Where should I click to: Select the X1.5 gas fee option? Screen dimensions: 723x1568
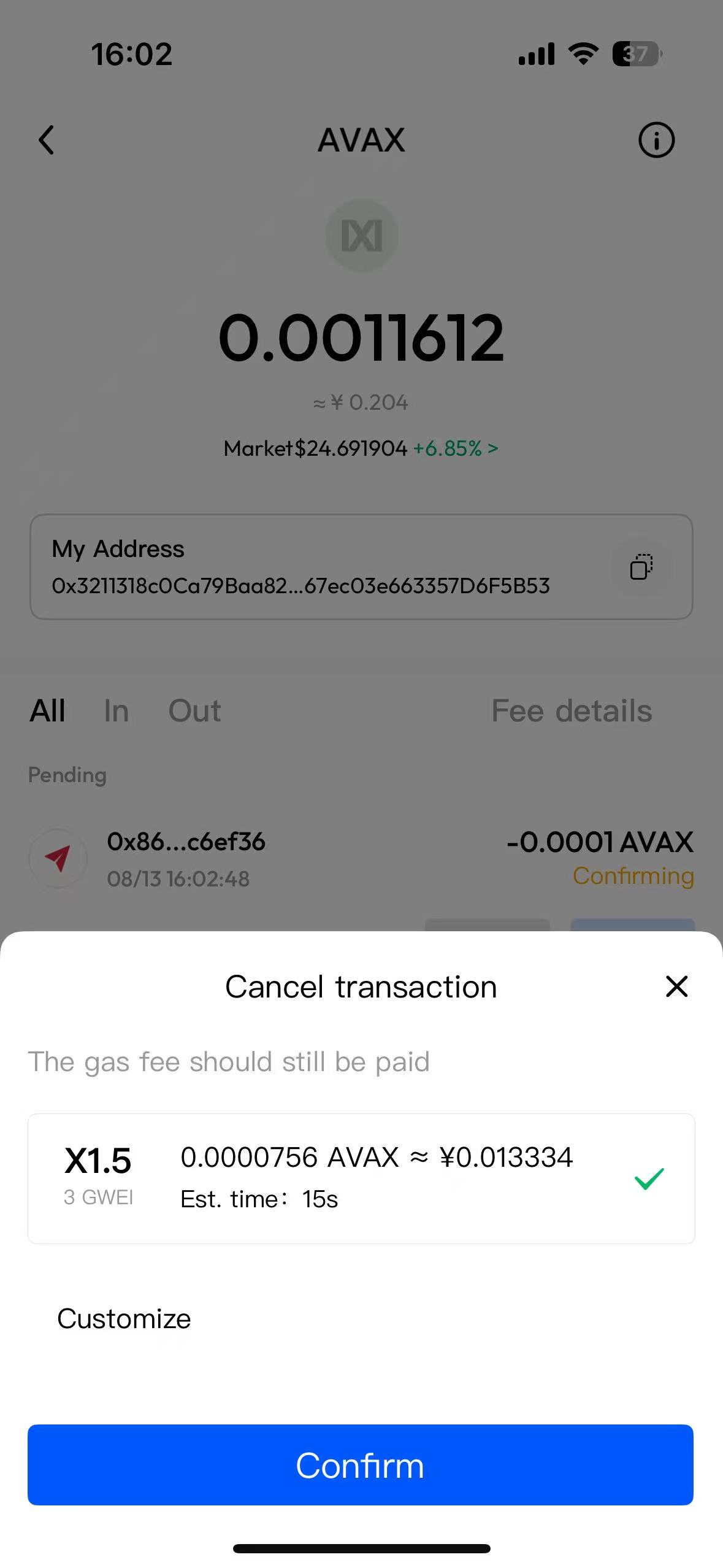coord(361,1178)
